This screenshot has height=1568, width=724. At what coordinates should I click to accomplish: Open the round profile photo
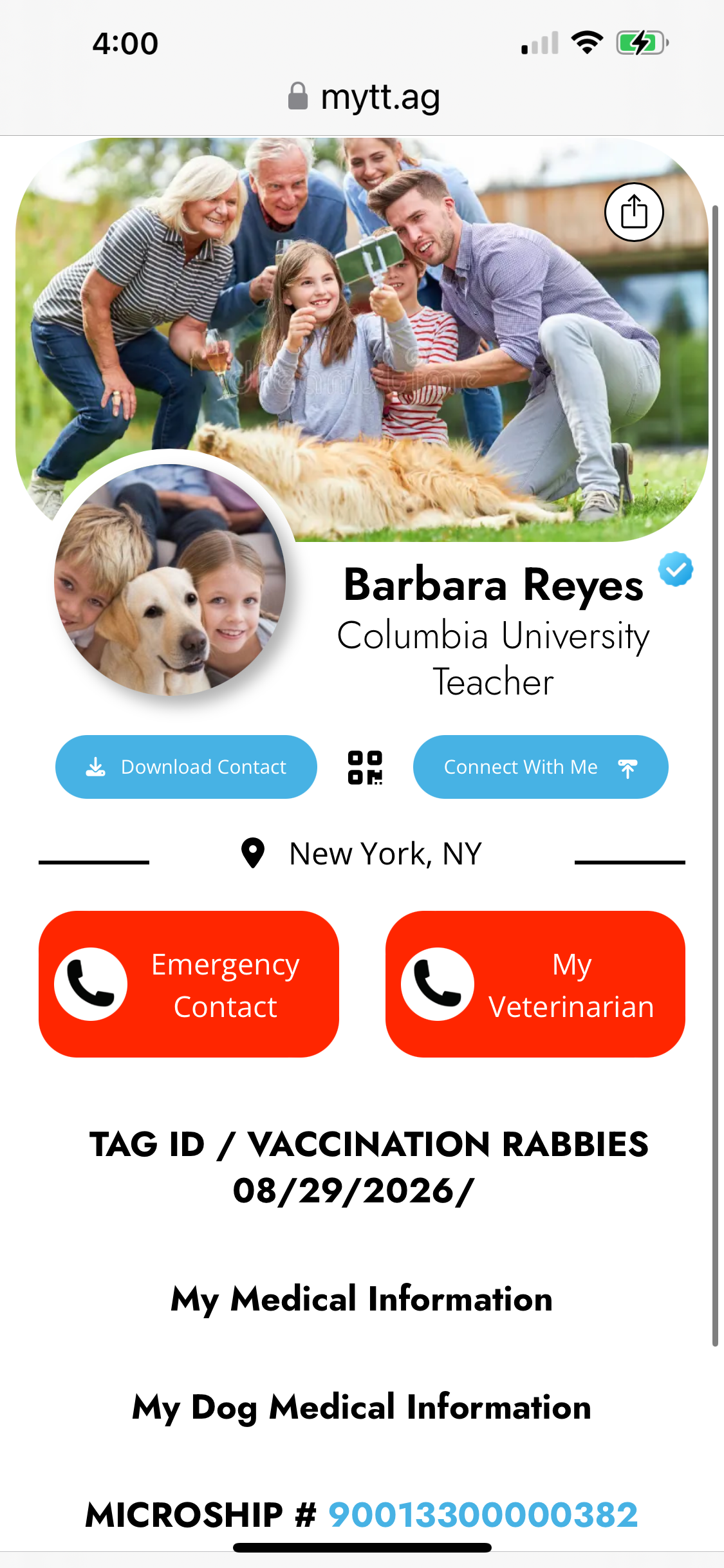(170, 580)
